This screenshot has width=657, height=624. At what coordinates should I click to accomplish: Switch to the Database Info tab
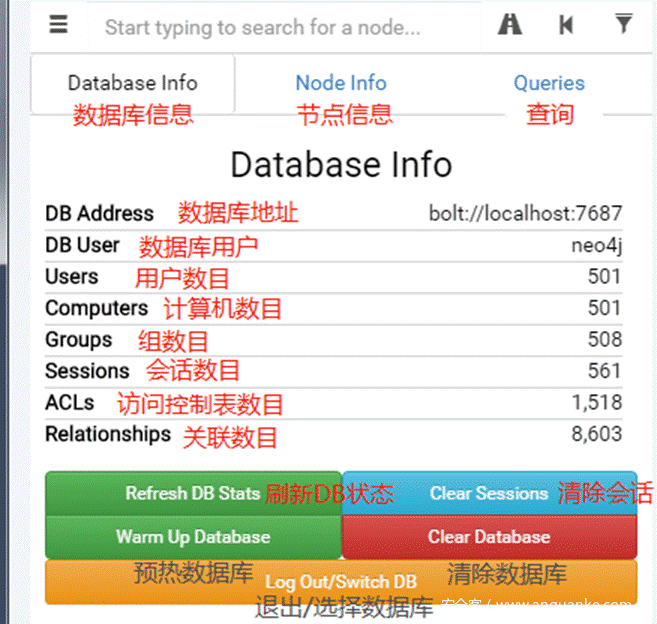(133, 84)
